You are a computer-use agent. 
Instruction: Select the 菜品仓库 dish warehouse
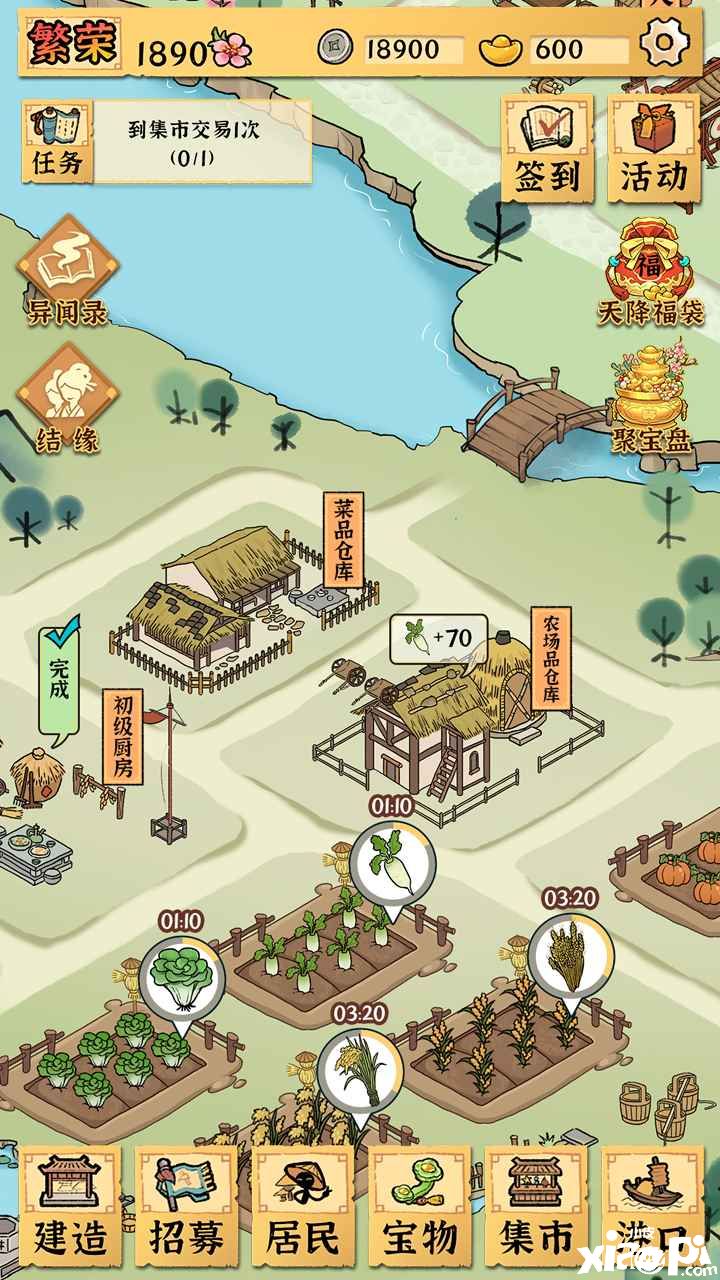point(343,540)
